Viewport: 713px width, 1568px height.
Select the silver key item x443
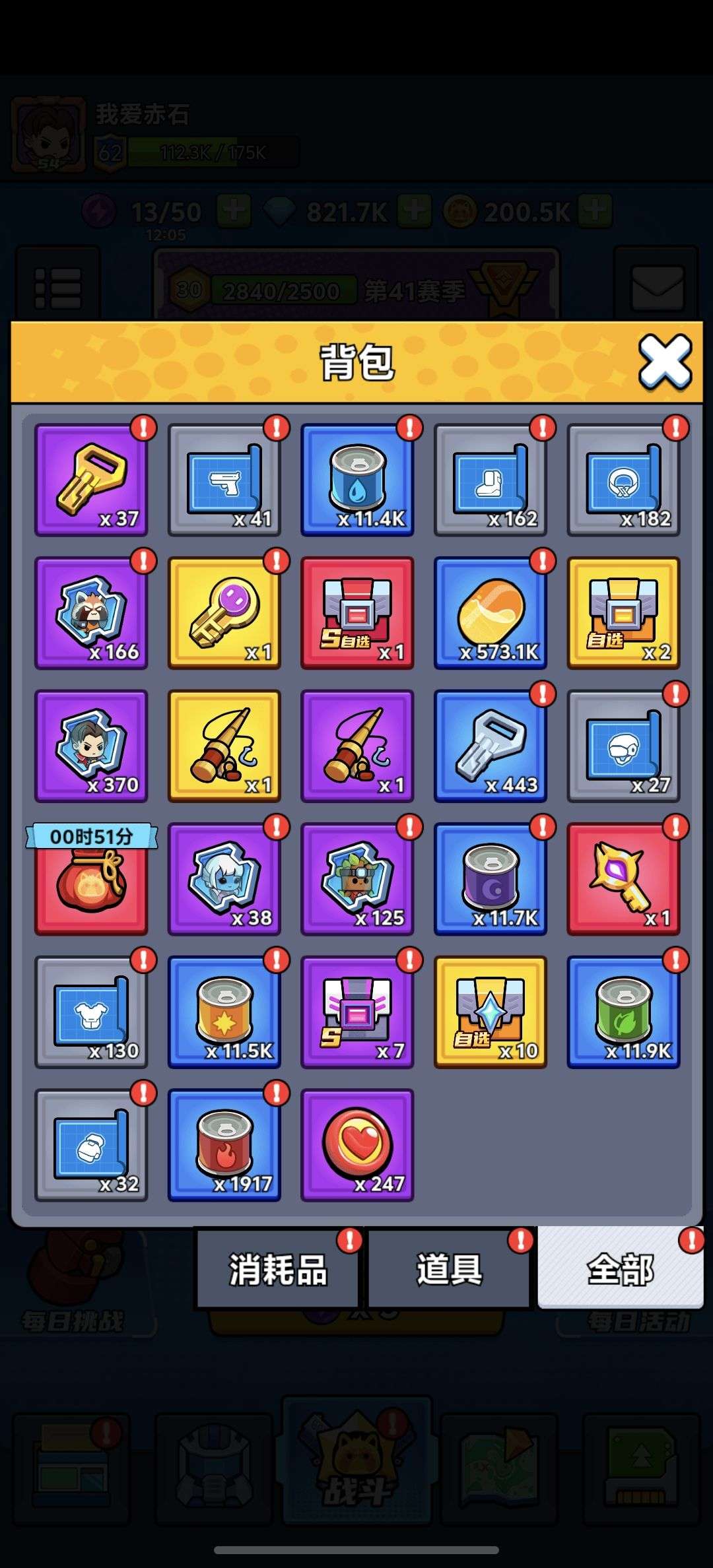pos(491,746)
